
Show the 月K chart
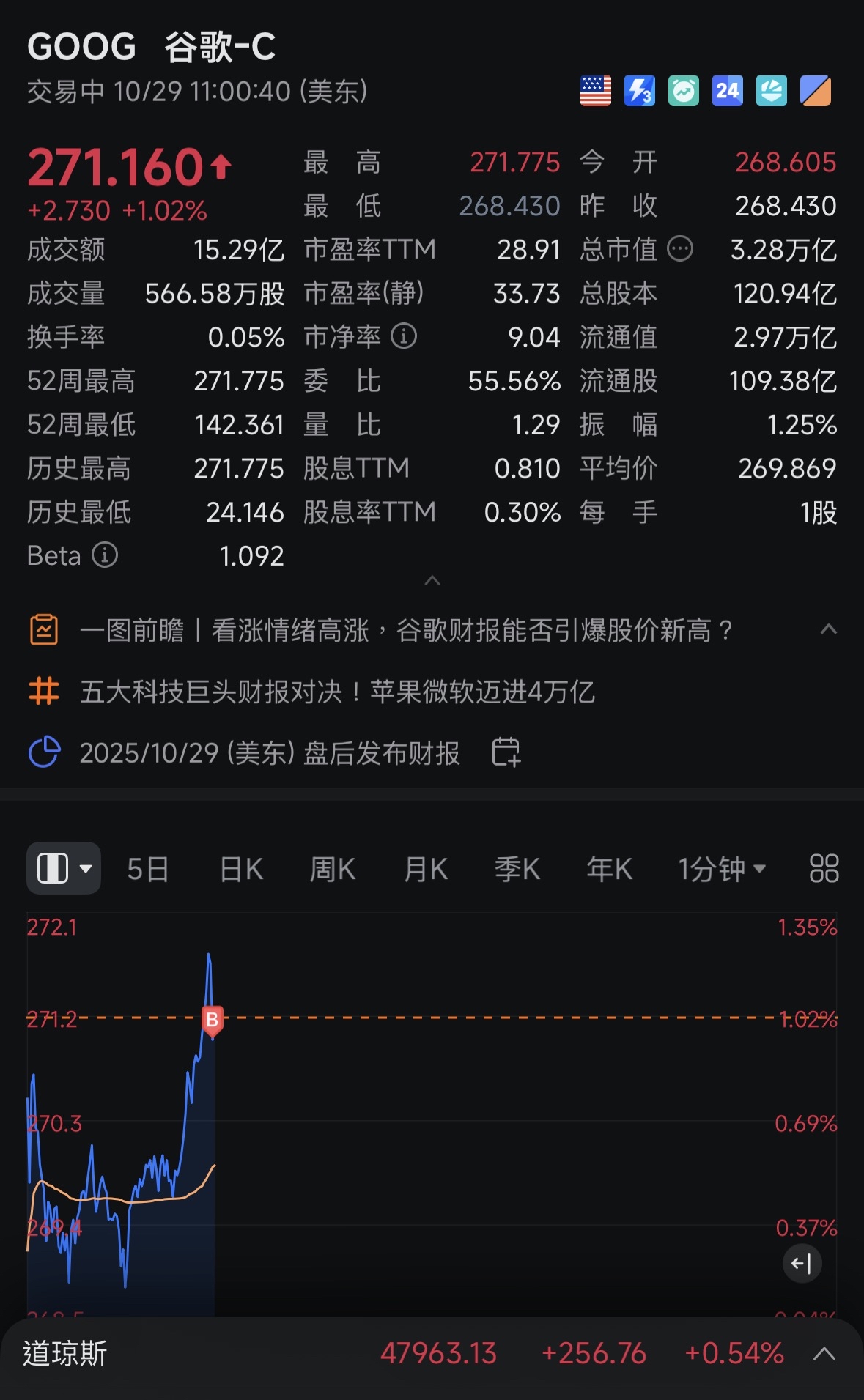click(426, 870)
